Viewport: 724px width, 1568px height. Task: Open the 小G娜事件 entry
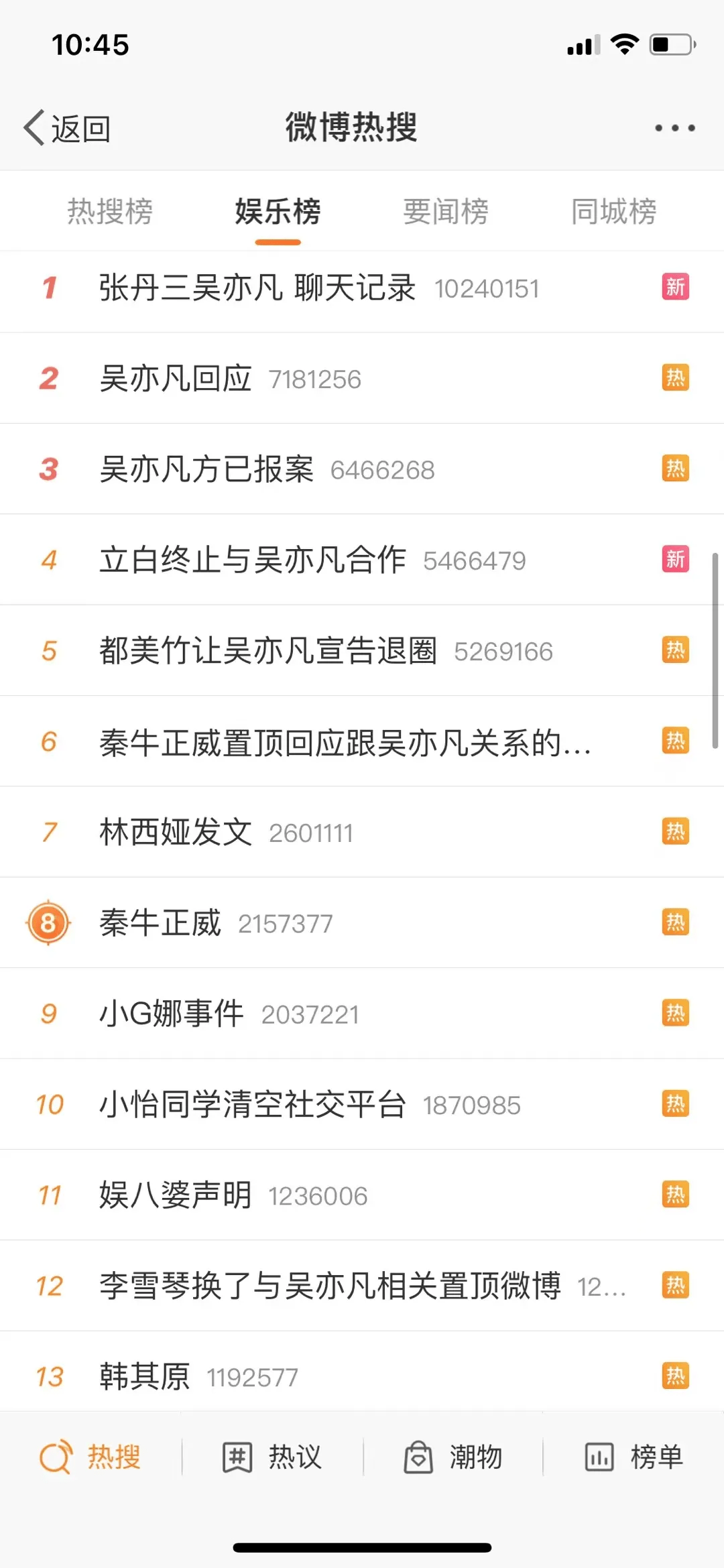(x=362, y=1014)
